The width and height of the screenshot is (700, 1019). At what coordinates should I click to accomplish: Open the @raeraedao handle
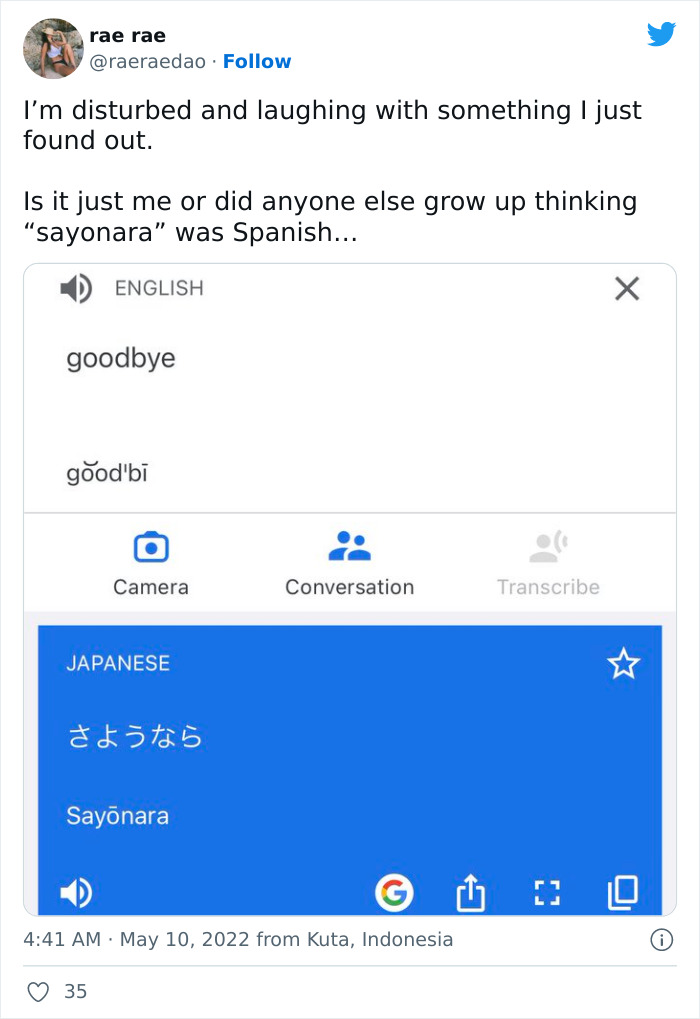[148, 62]
